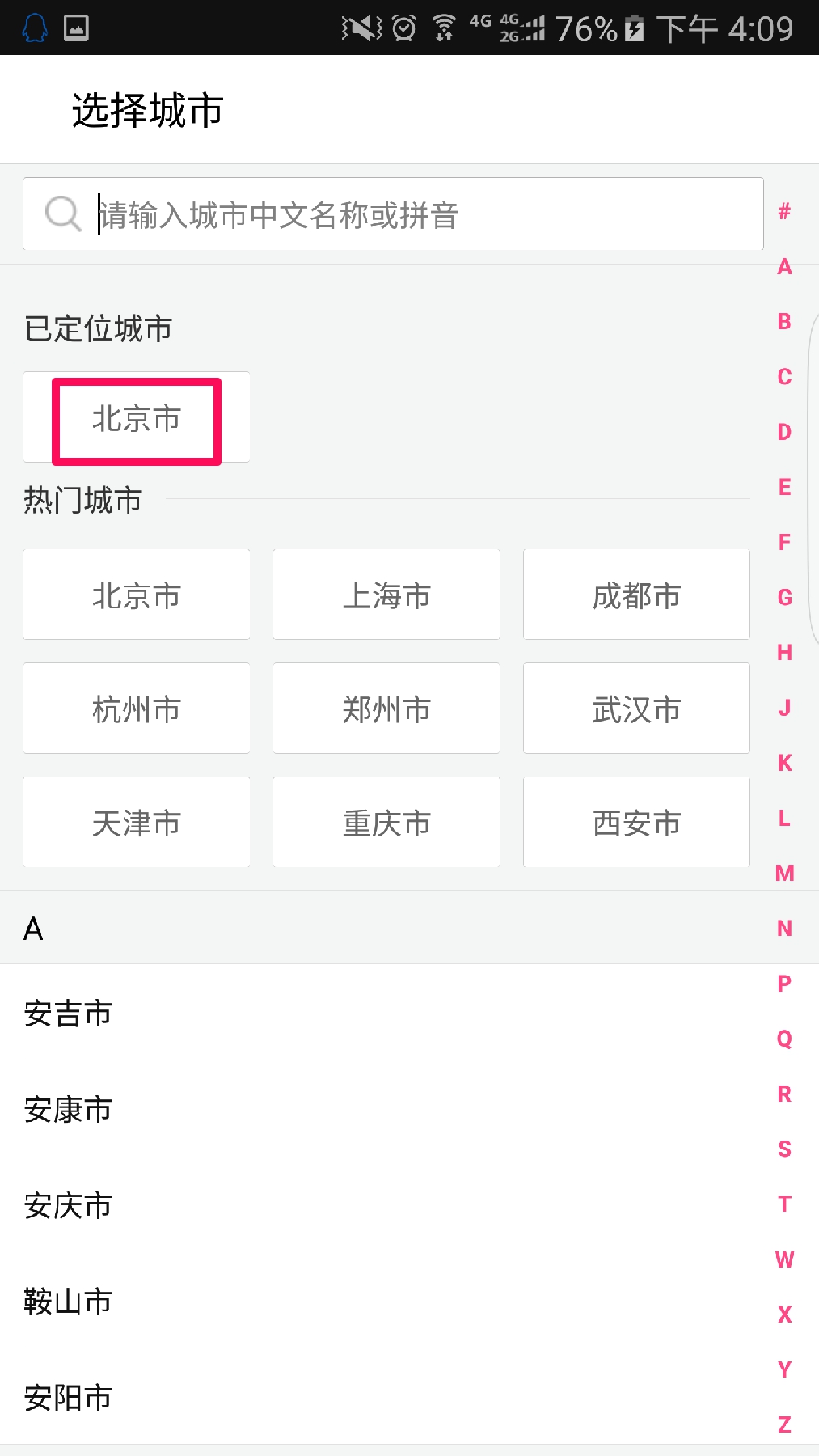Choose 上海市 from hot cities
Viewport: 819px width, 1456px height.
coord(386,595)
